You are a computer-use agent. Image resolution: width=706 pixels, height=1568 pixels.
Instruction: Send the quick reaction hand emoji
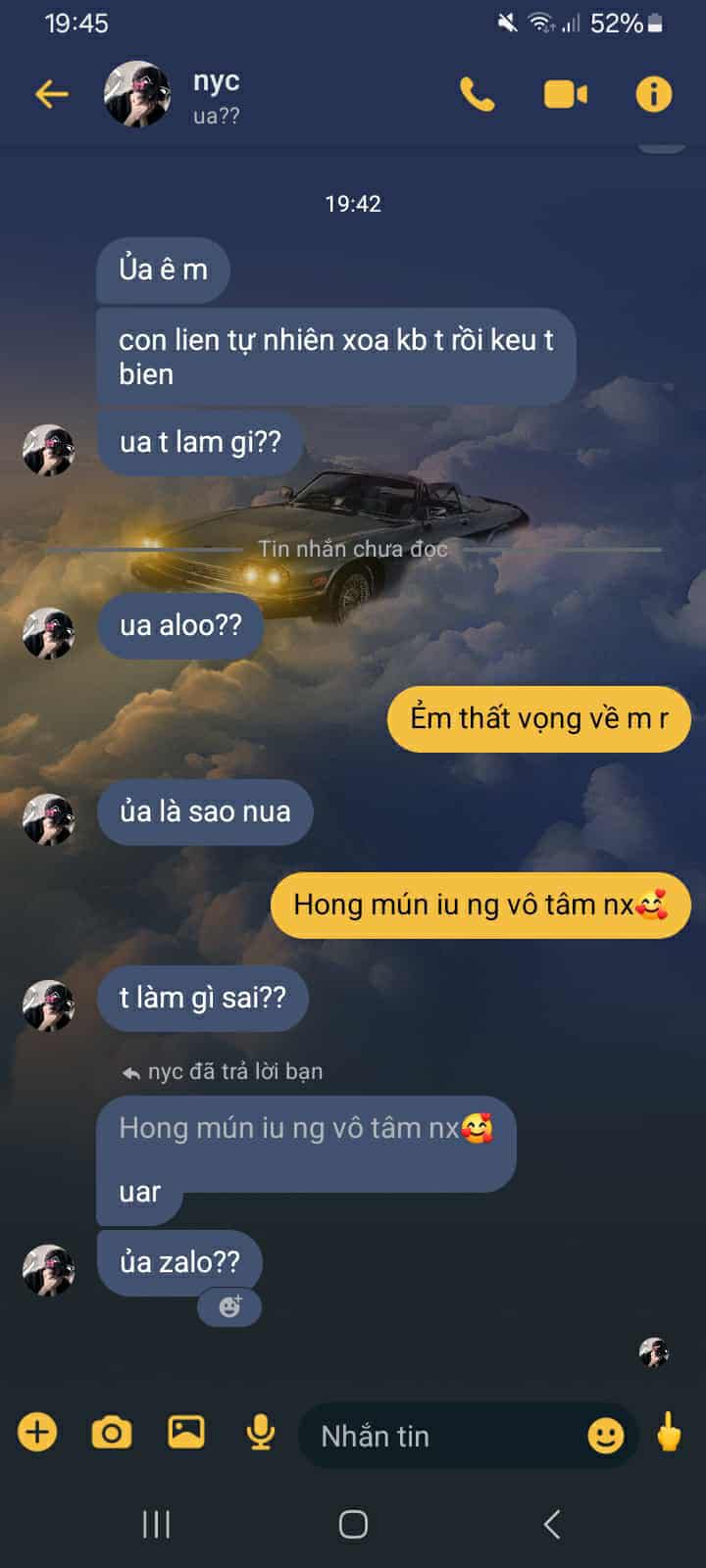click(669, 1433)
